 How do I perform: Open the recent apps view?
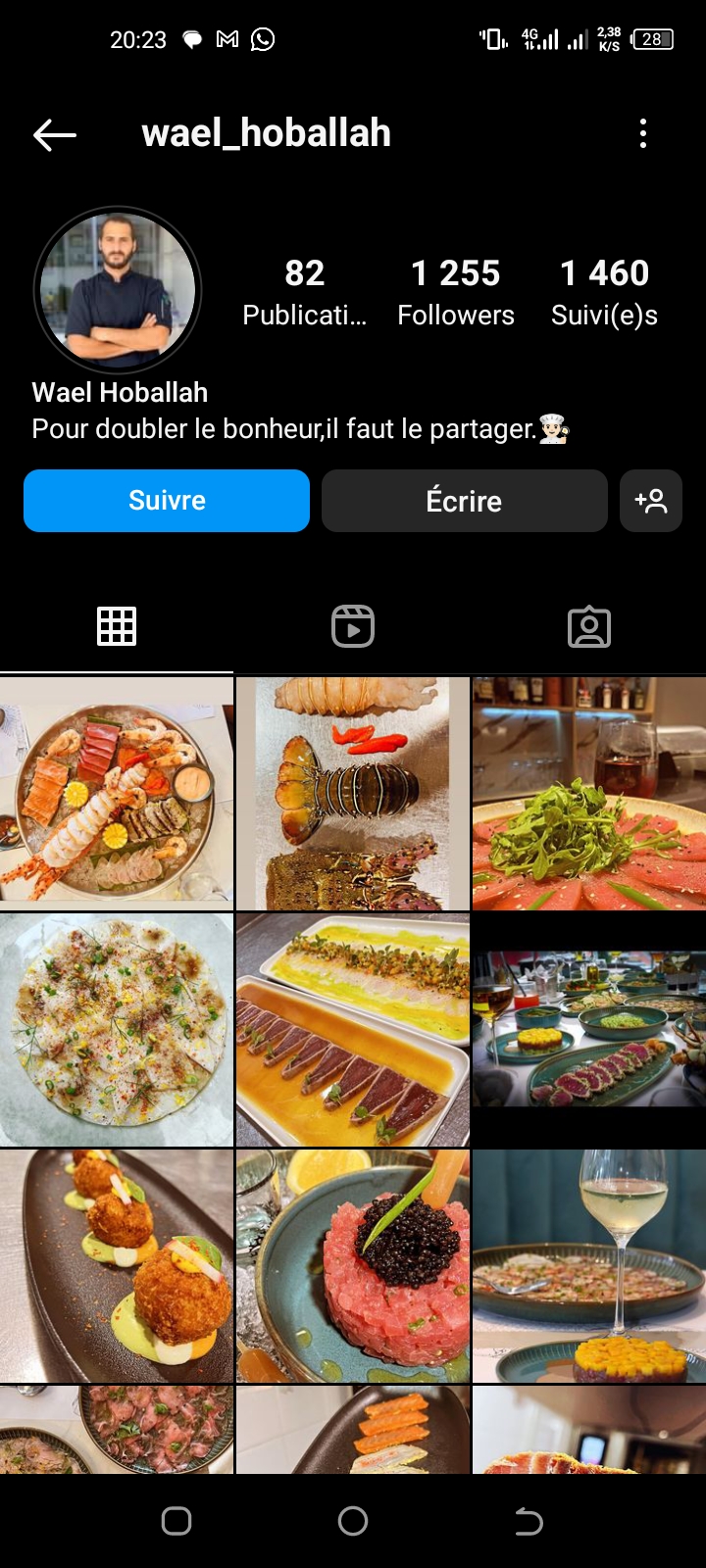point(176,1521)
